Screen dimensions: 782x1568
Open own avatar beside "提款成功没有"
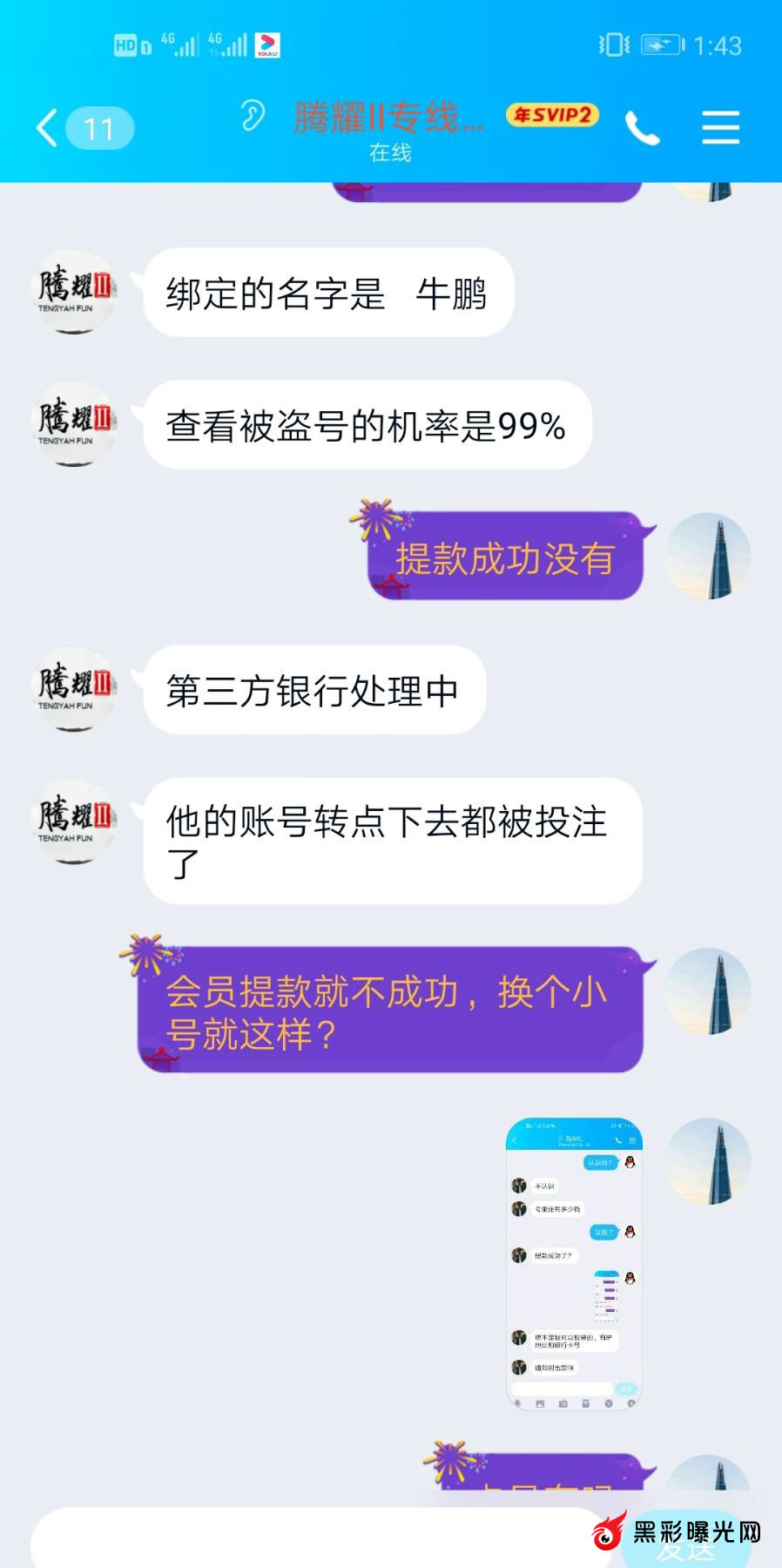point(707,556)
